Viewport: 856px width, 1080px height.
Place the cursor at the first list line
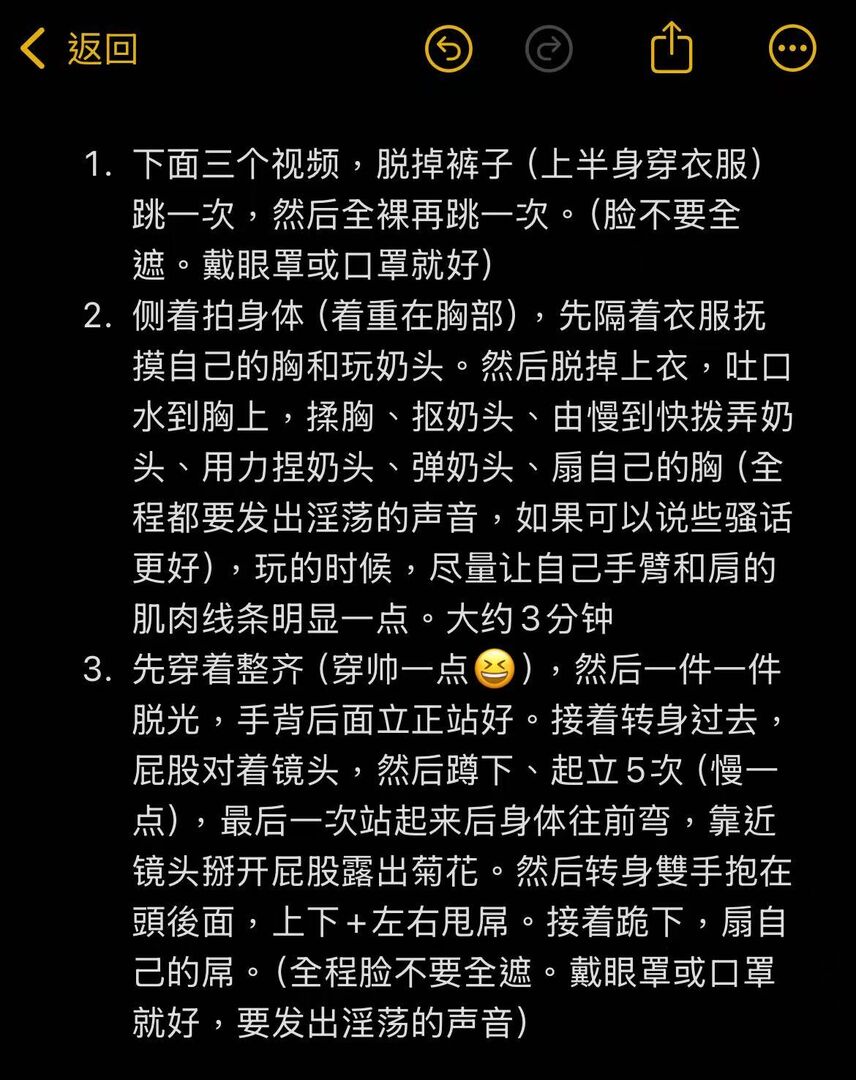coord(400,164)
